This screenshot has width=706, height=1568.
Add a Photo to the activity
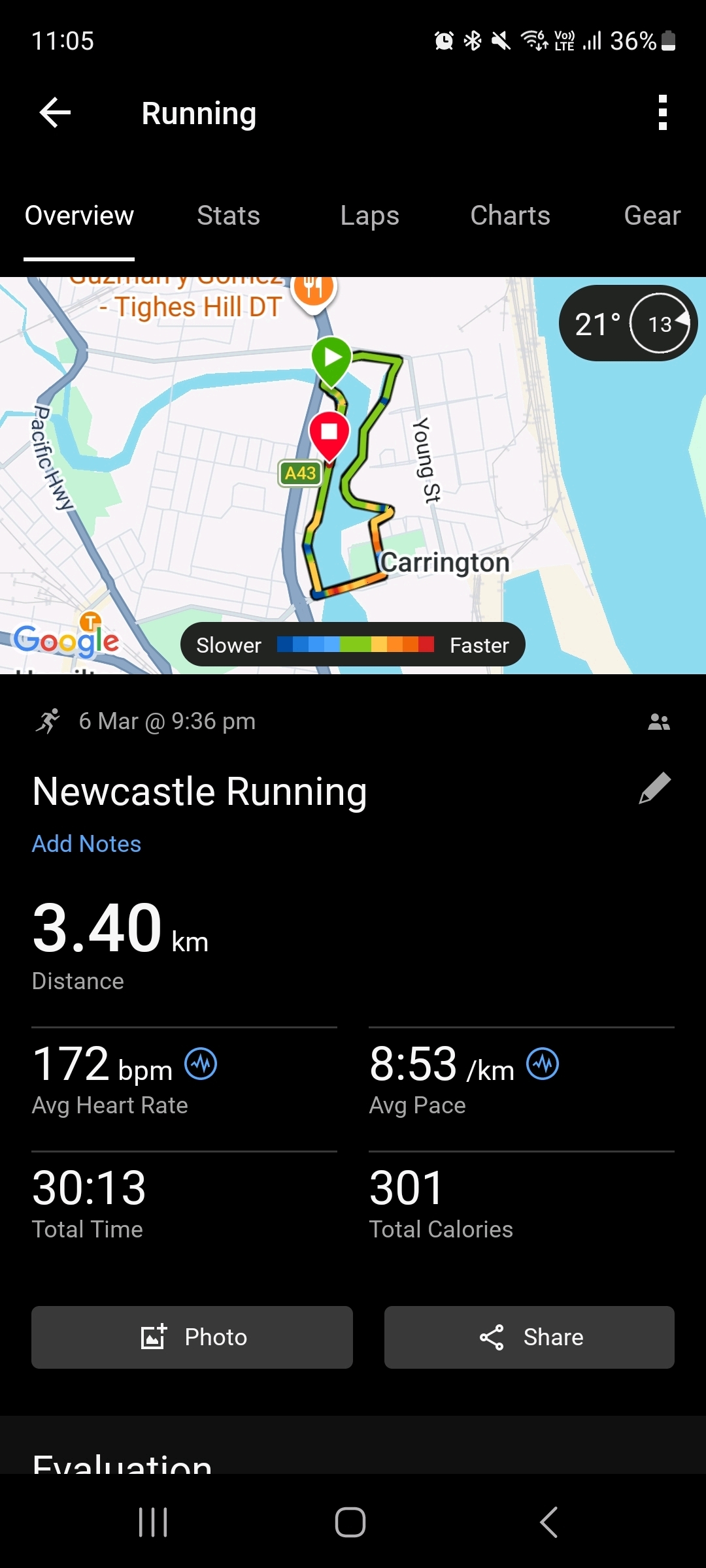[x=192, y=1337]
